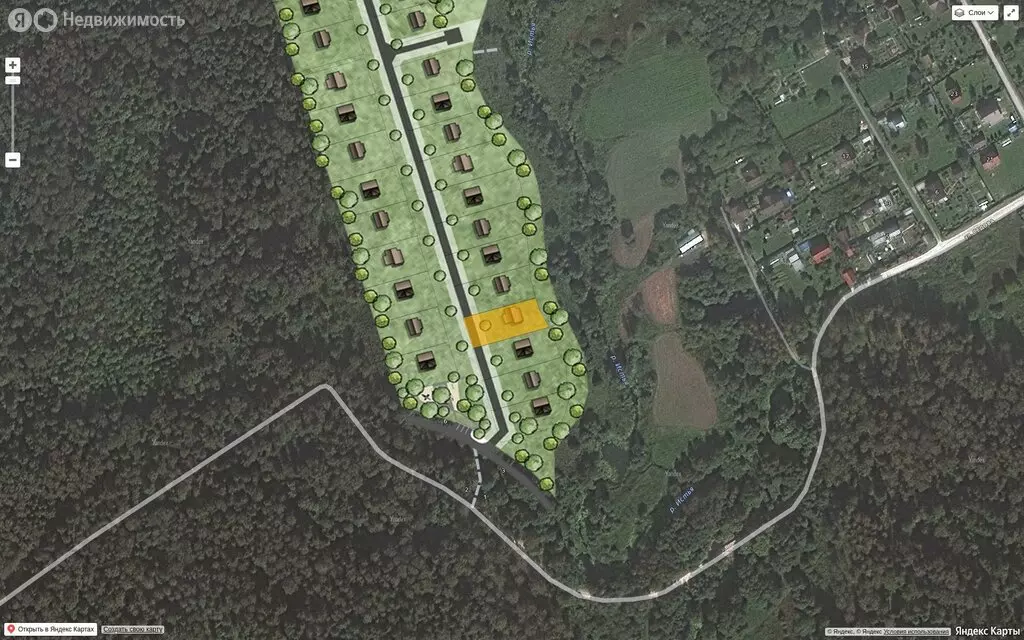This screenshot has width=1024, height=640.
Task: Open the Условия использования link
Action: pos(917,632)
